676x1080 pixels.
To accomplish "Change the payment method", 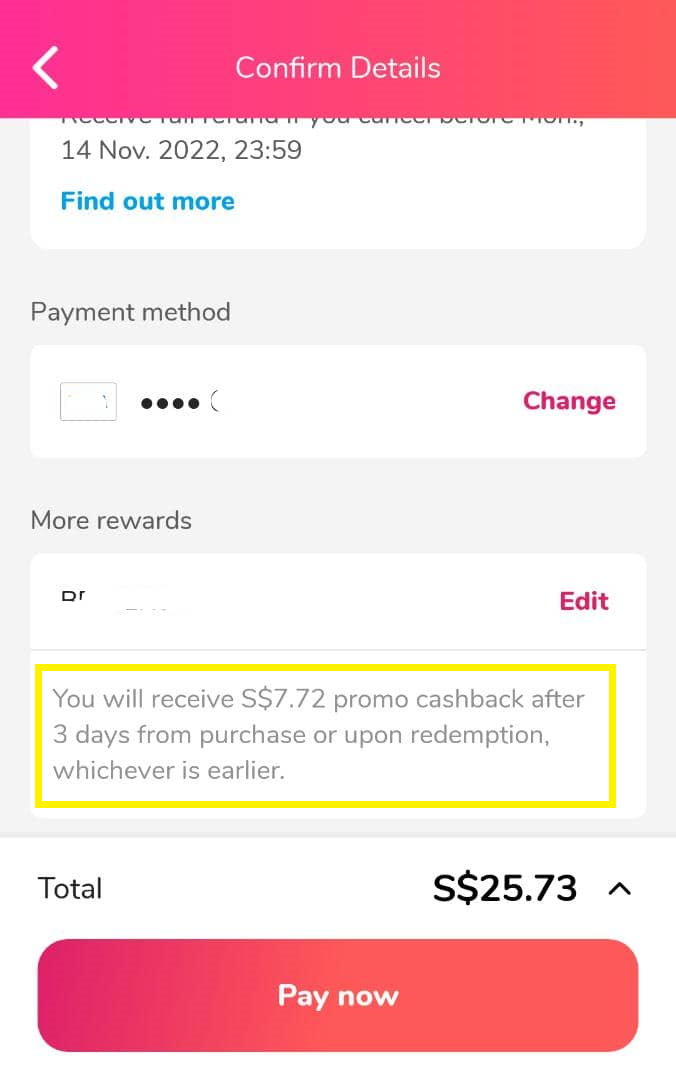I will 569,401.
